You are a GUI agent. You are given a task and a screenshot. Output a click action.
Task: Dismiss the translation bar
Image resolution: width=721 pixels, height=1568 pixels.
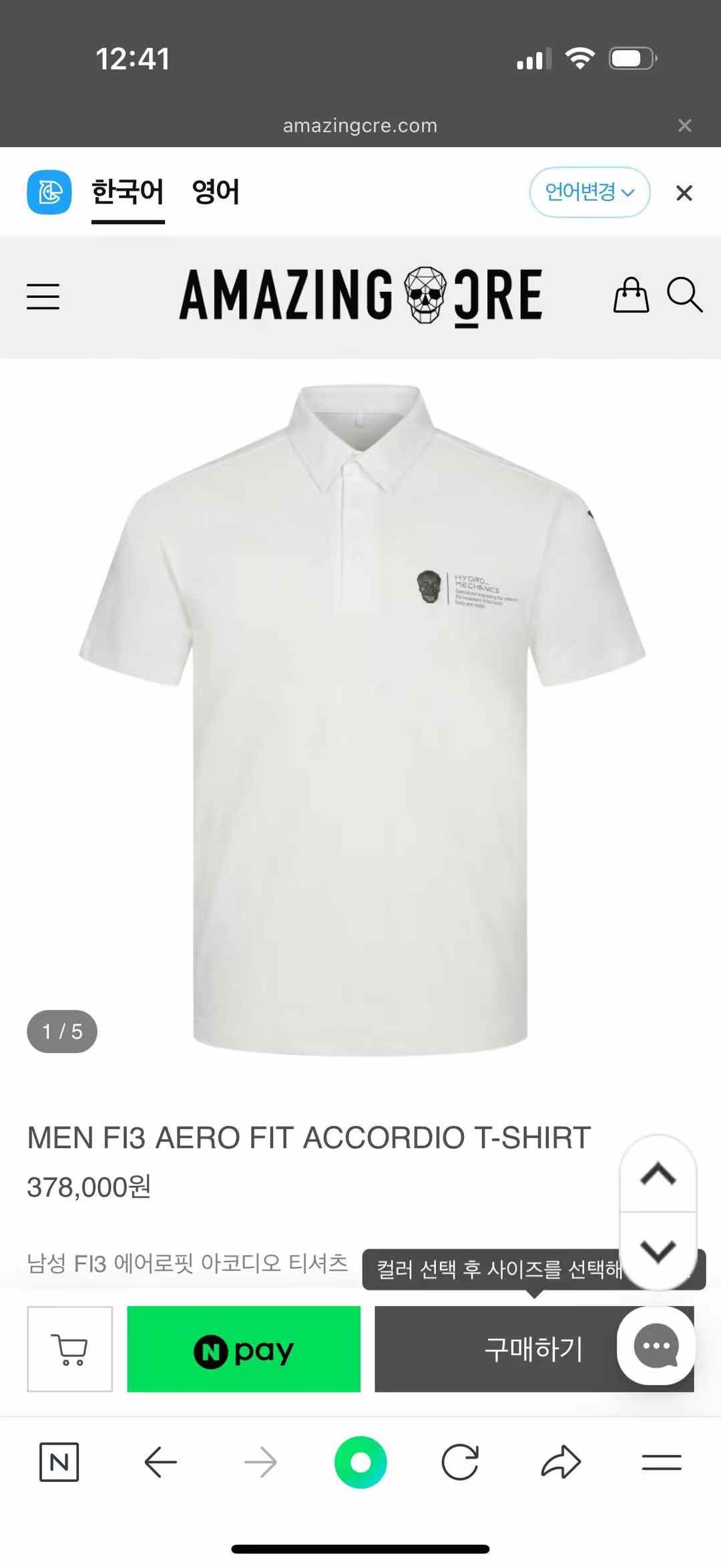[684, 193]
